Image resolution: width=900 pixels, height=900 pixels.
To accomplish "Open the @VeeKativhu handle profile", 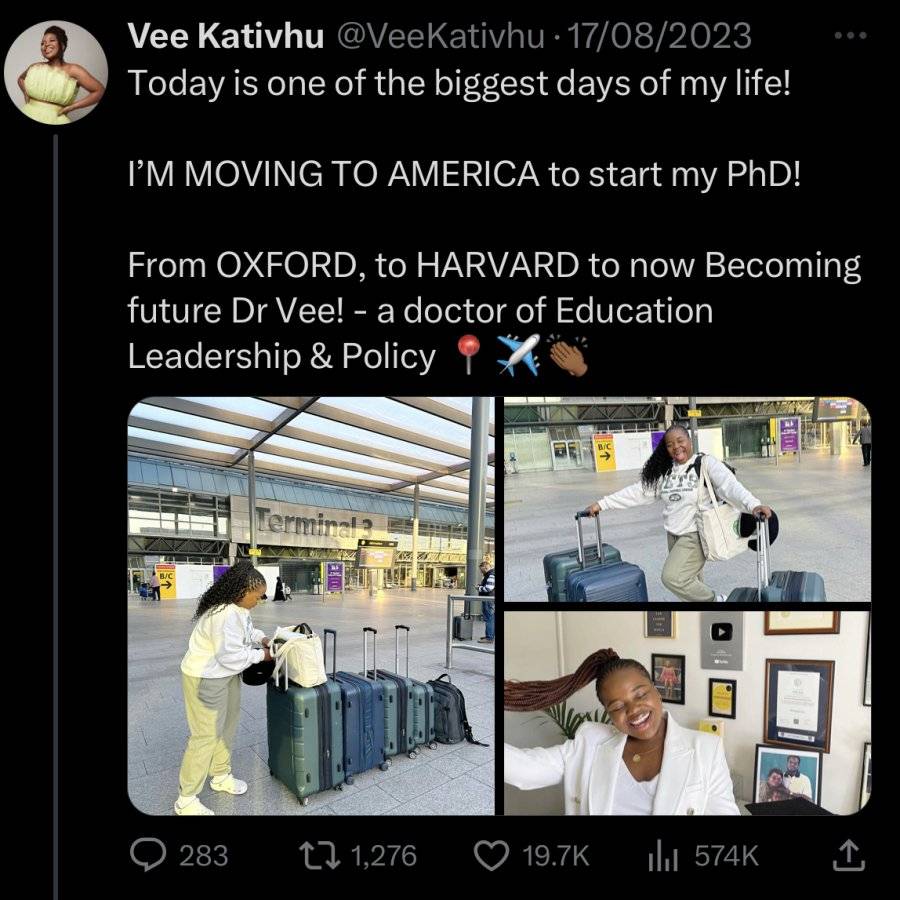I will 440,36.
